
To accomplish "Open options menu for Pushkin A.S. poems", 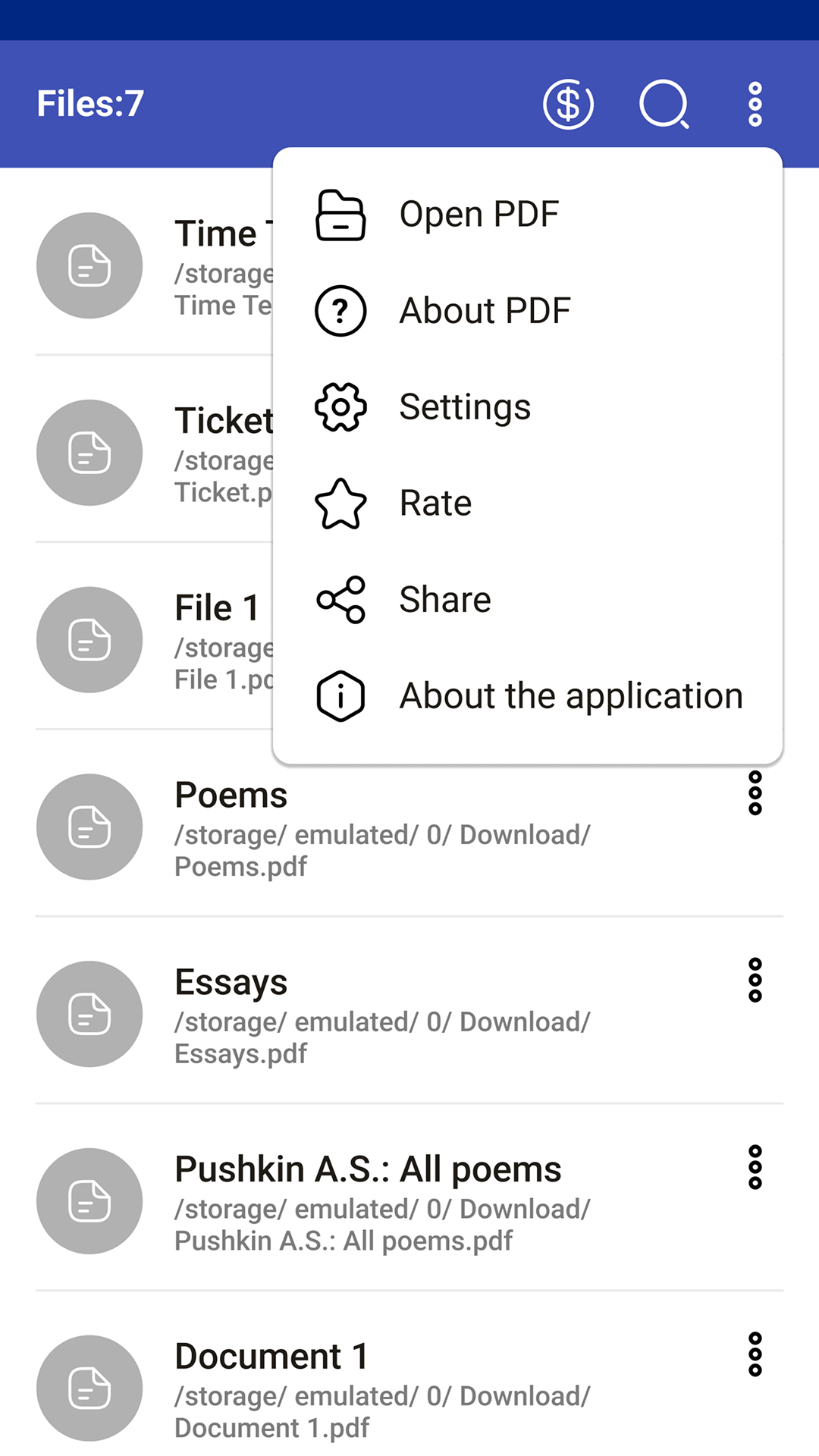I will pos(755,1169).
